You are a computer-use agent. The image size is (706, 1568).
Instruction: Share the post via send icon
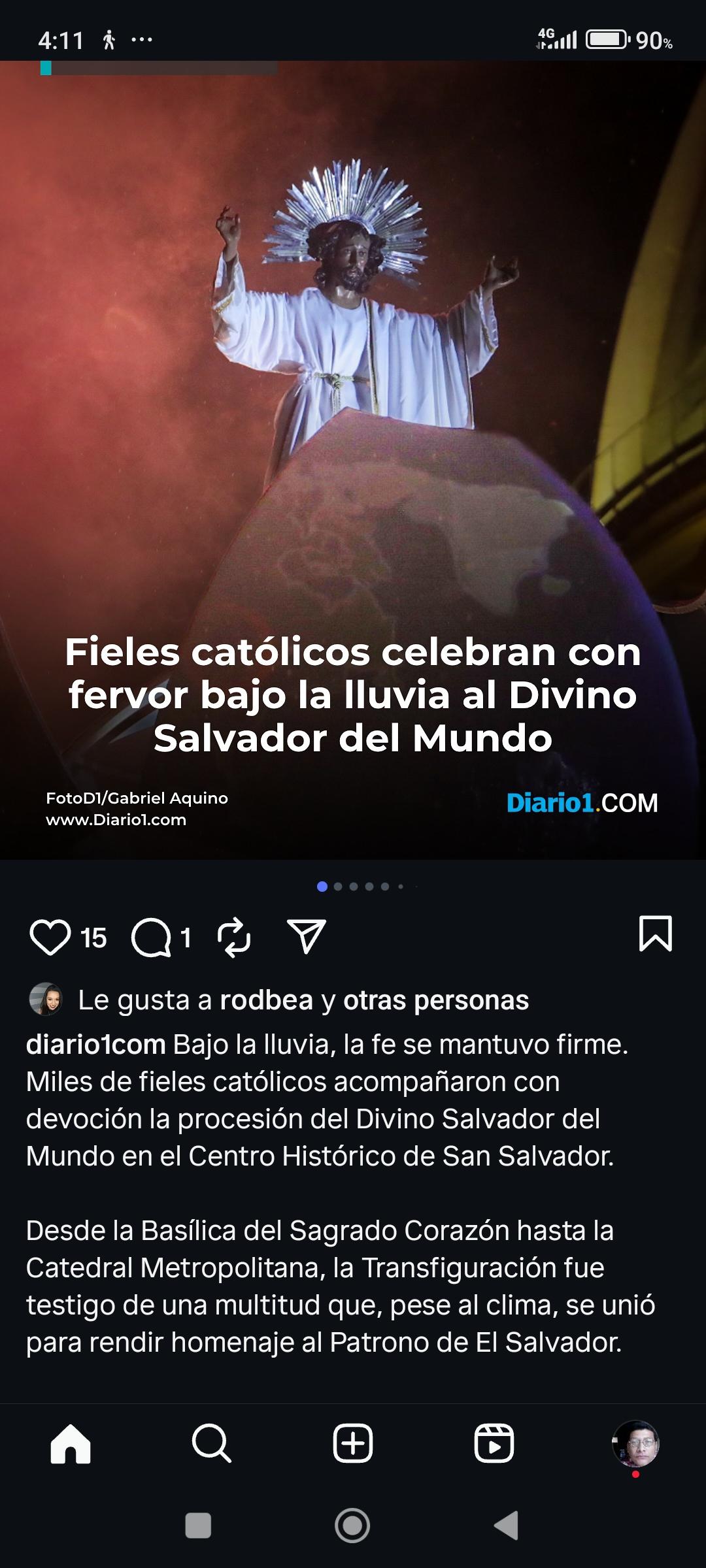[x=306, y=937]
